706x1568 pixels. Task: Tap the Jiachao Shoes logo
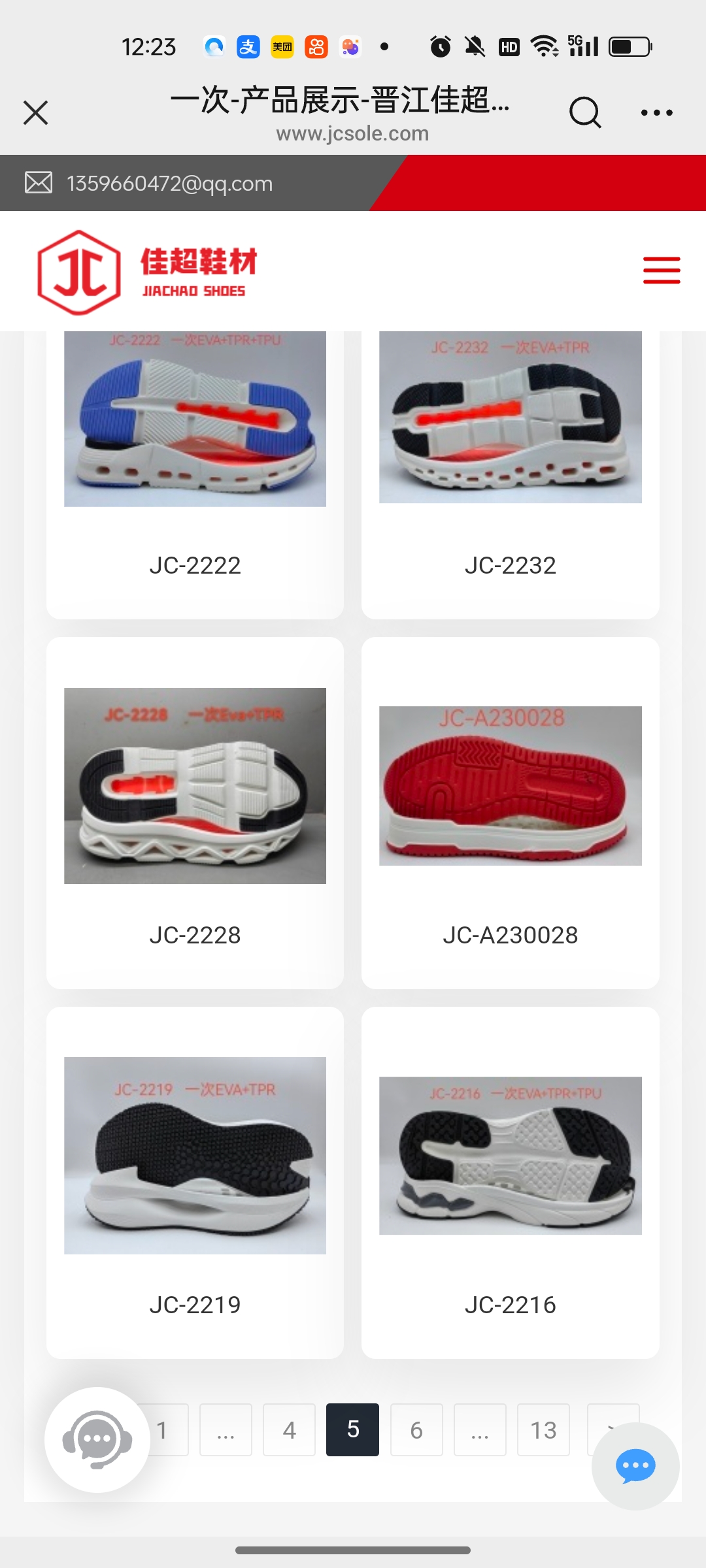pos(148,272)
